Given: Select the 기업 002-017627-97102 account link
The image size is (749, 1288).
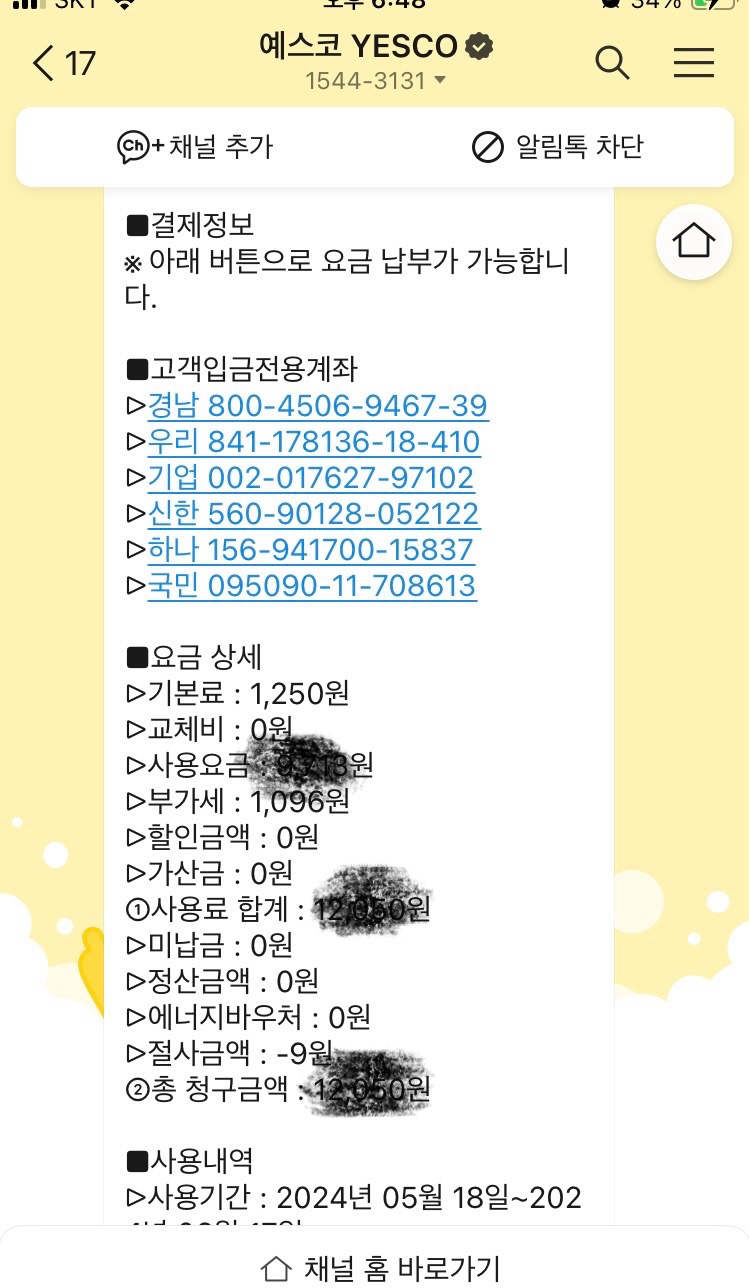Looking at the screenshot, I should [310, 478].
